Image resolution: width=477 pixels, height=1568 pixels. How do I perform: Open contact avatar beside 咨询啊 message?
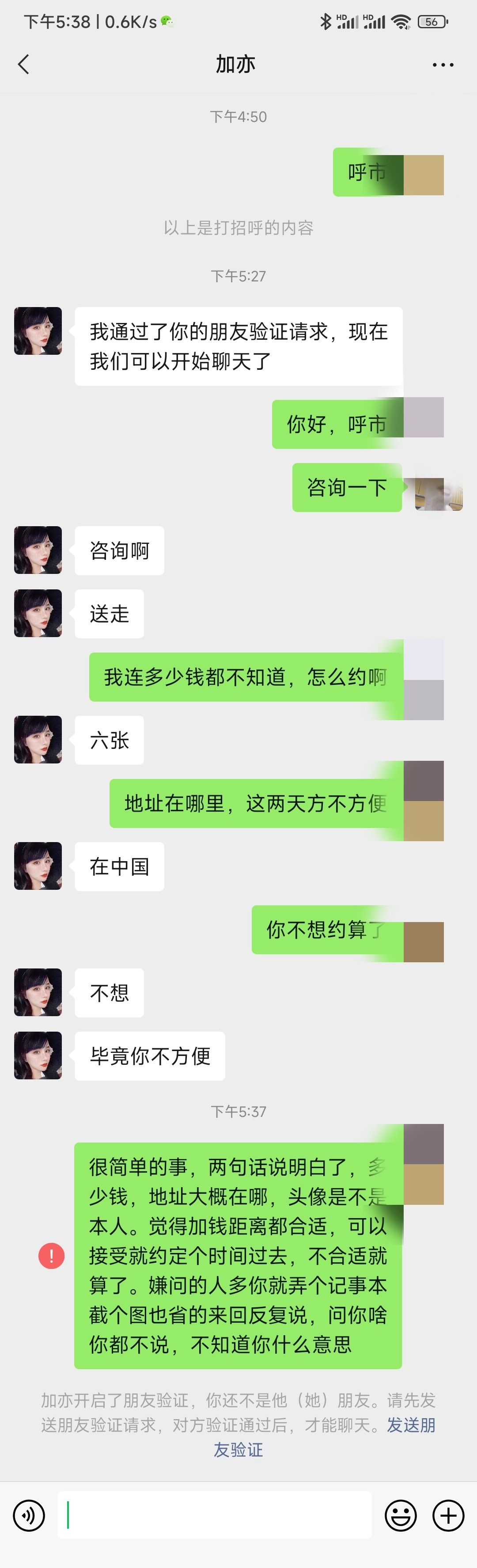coord(38,550)
